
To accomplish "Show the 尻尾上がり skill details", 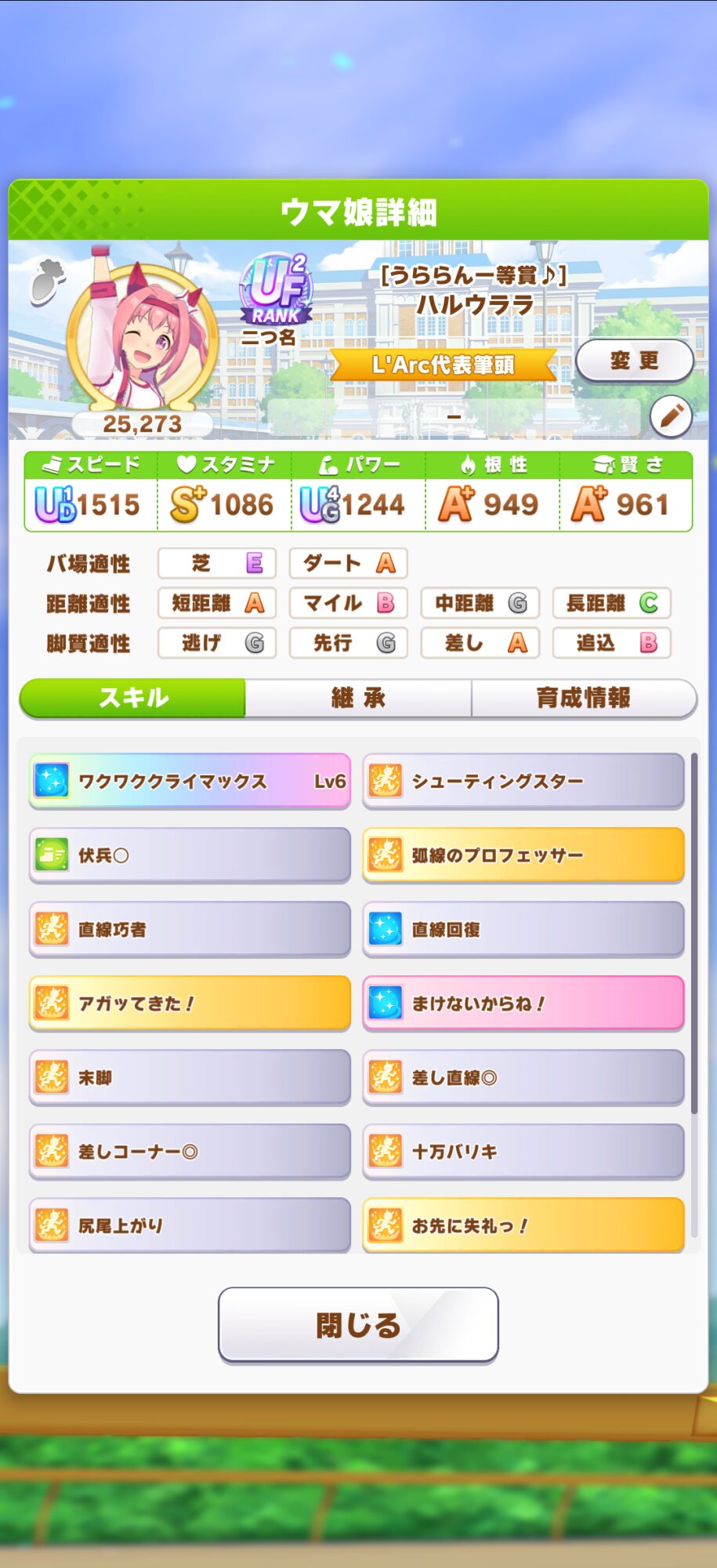I will click(x=190, y=1225).
